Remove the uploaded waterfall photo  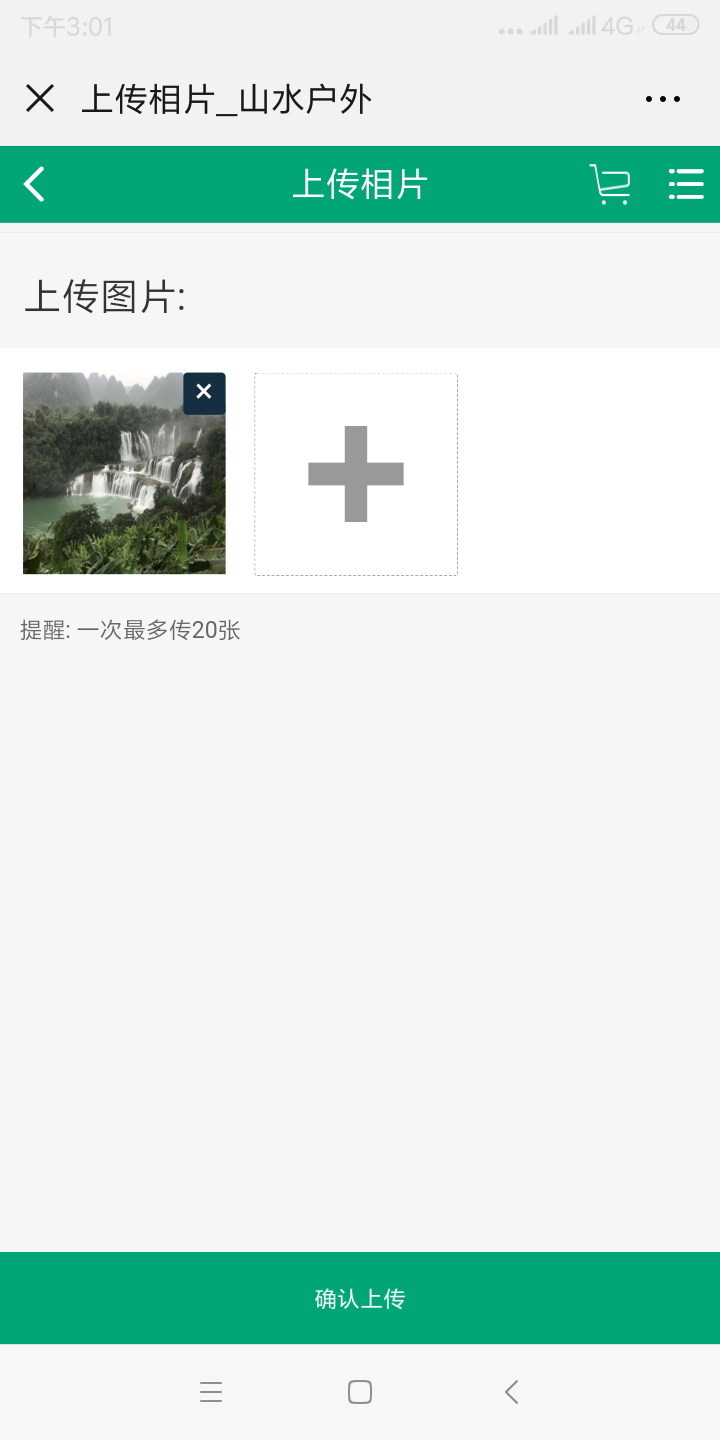(204, 393)
